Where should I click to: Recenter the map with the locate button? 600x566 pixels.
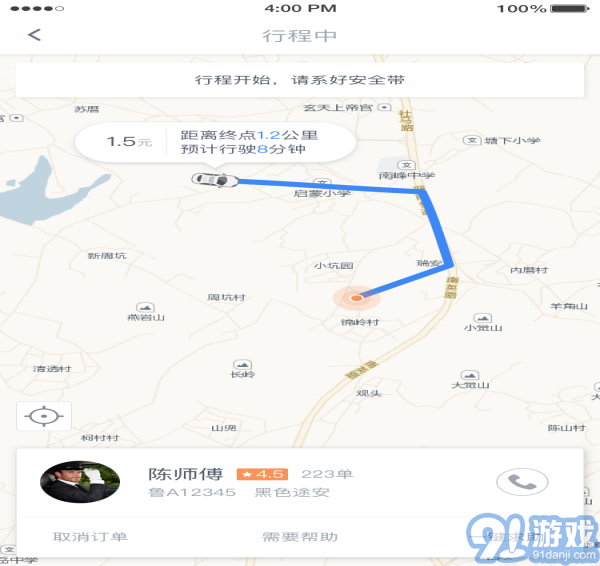44,415
